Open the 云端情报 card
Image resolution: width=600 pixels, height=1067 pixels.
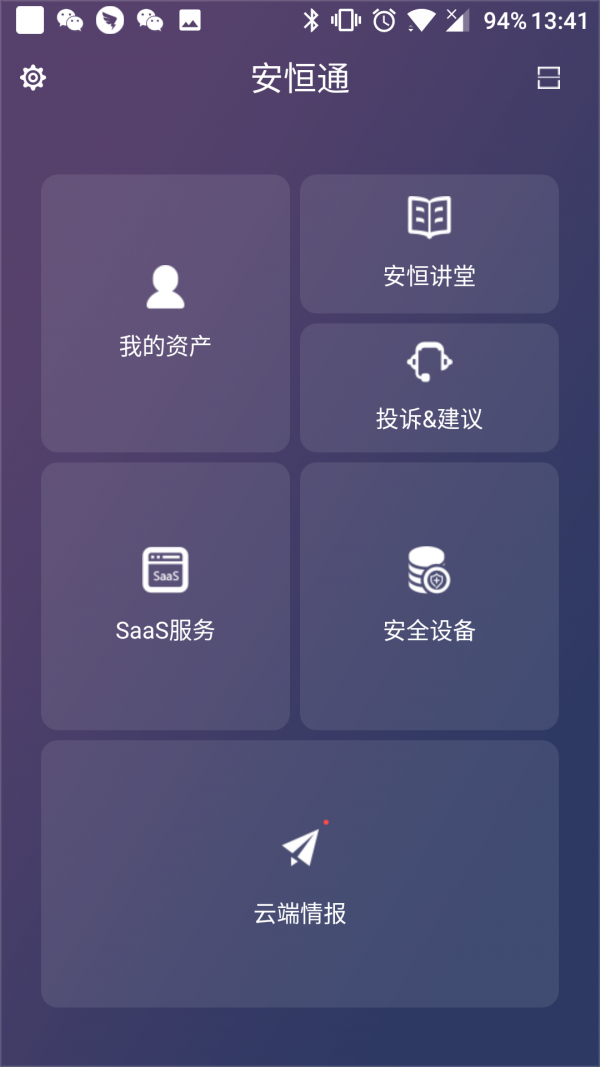tap(300, 873)
